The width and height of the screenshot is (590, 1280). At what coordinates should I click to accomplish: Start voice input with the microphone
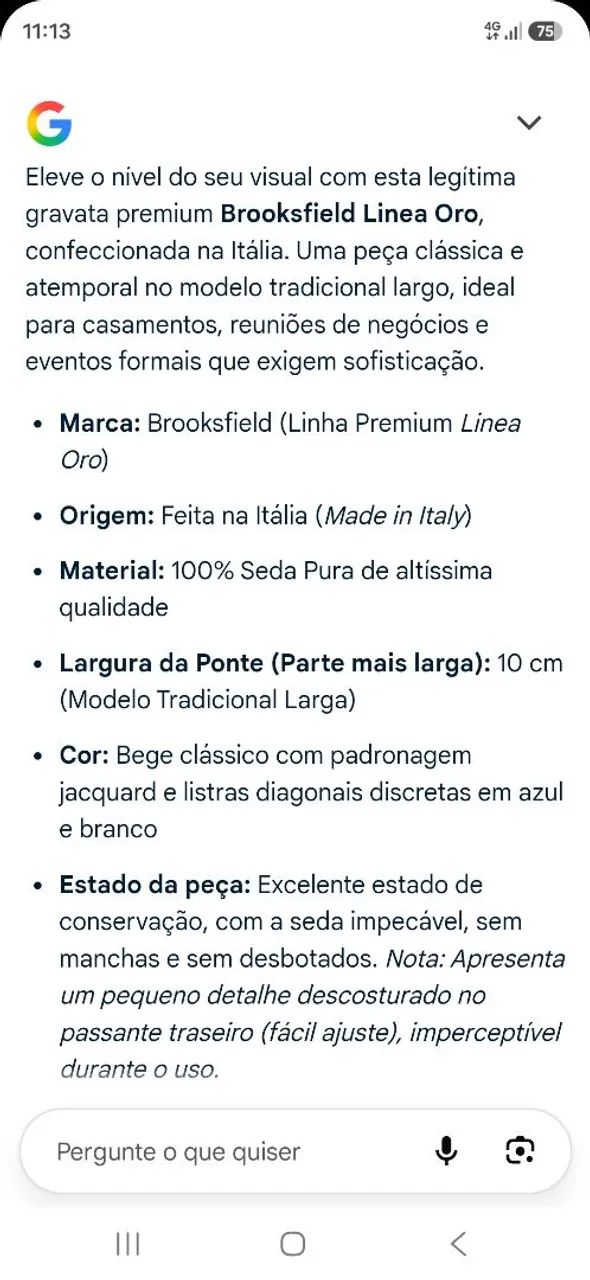446,1151
